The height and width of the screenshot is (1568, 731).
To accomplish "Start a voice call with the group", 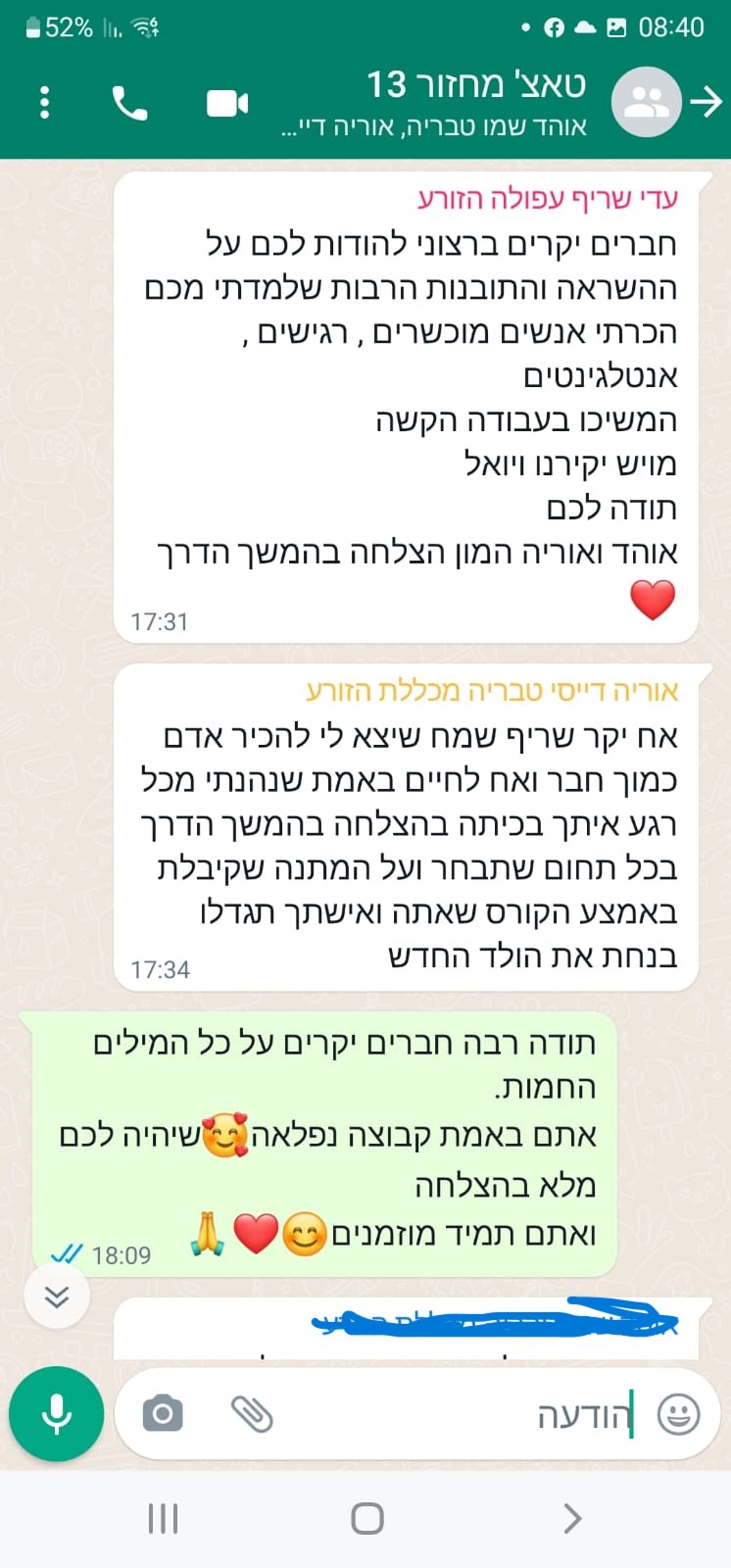I will [129, 102].
